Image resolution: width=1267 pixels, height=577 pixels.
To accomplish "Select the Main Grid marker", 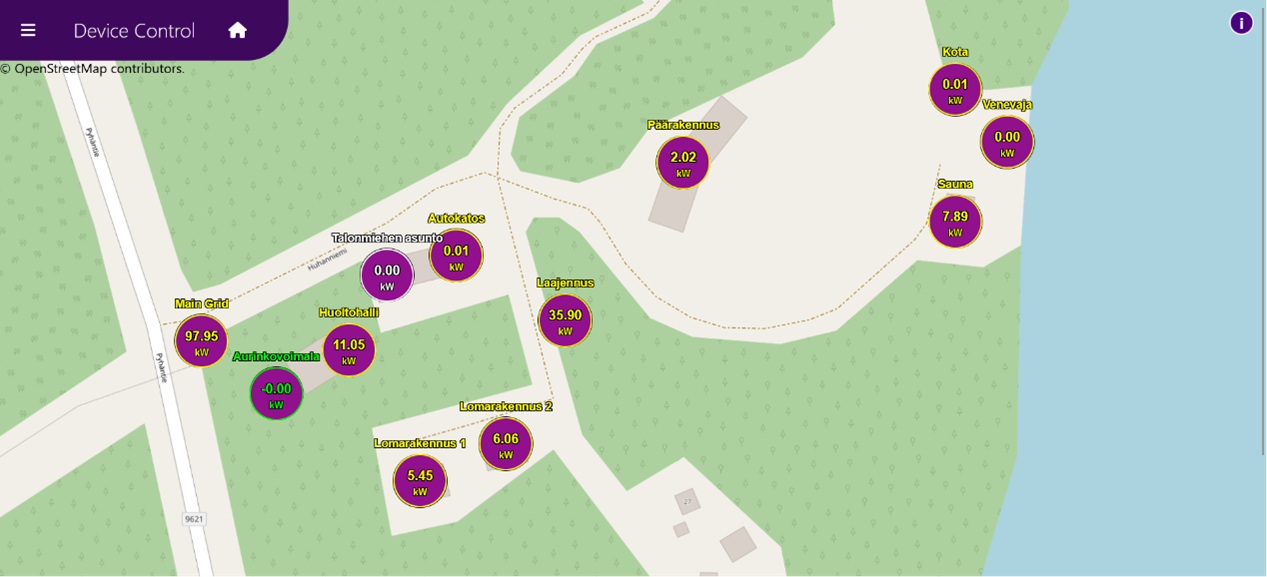I will click(x=201, y=341).
